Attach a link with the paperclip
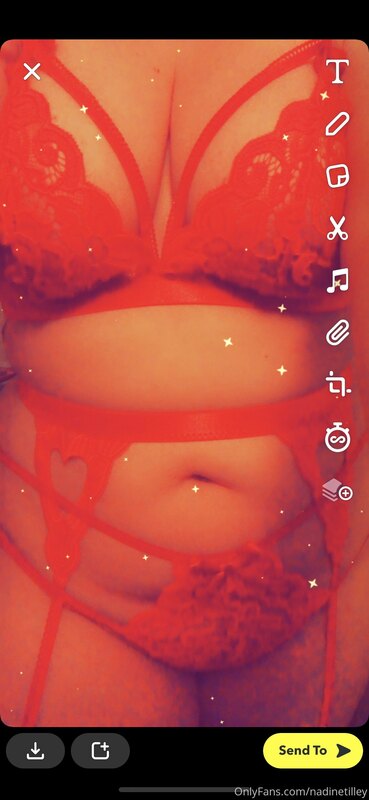Image resolution: width=369 pixels, height=800 pixels. [x=337, y=333]
